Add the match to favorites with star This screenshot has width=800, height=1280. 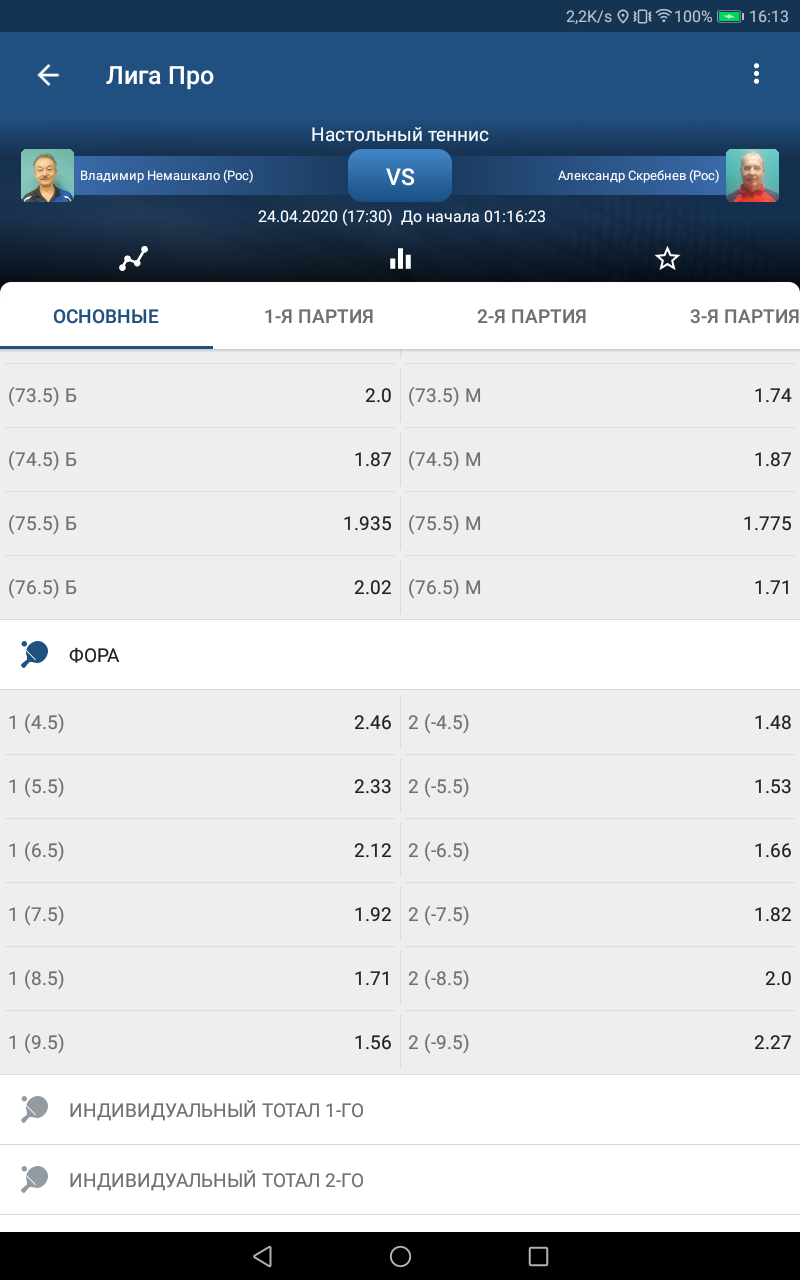667,259
